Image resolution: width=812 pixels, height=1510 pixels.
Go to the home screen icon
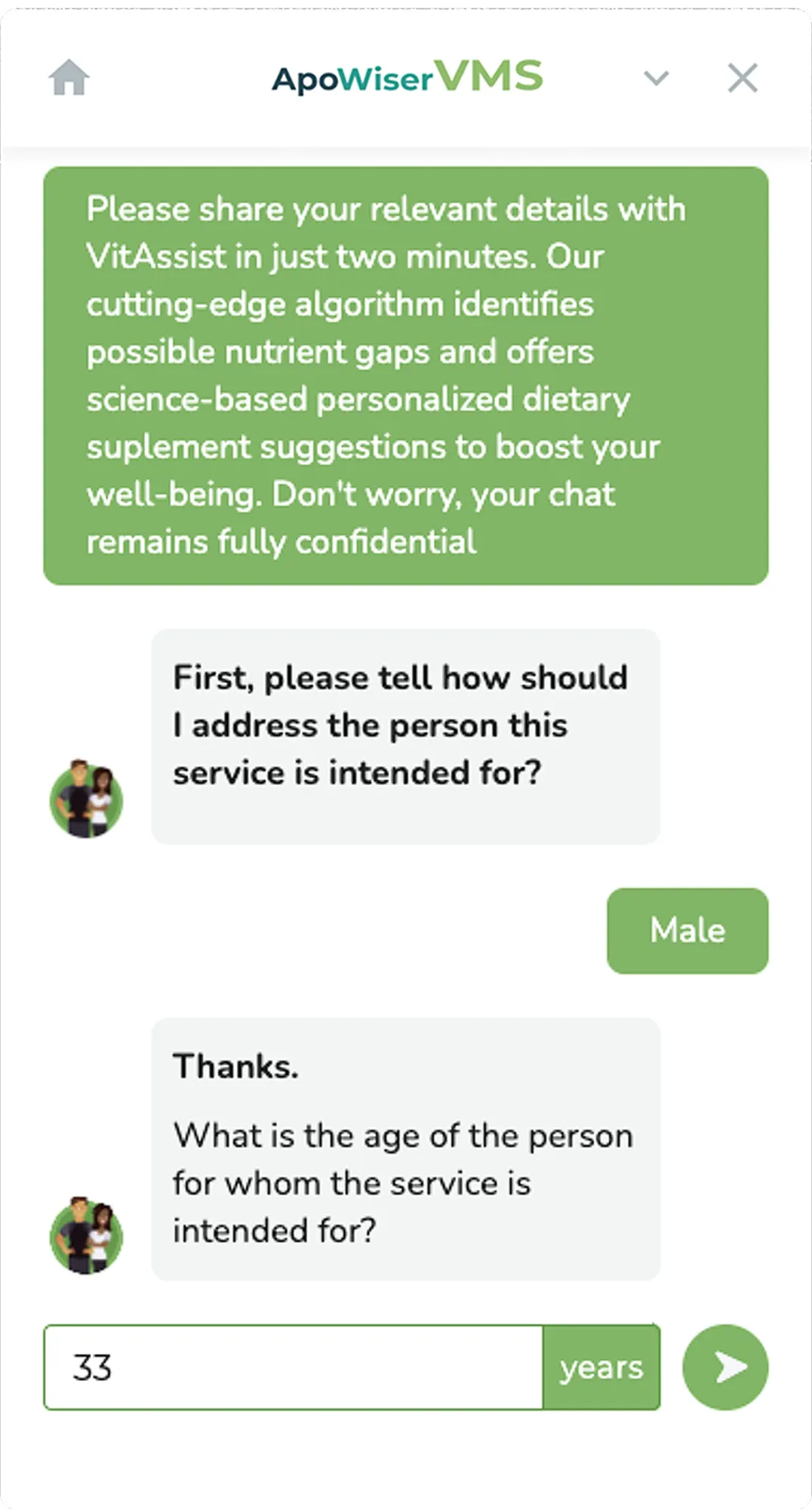[69, 77]
